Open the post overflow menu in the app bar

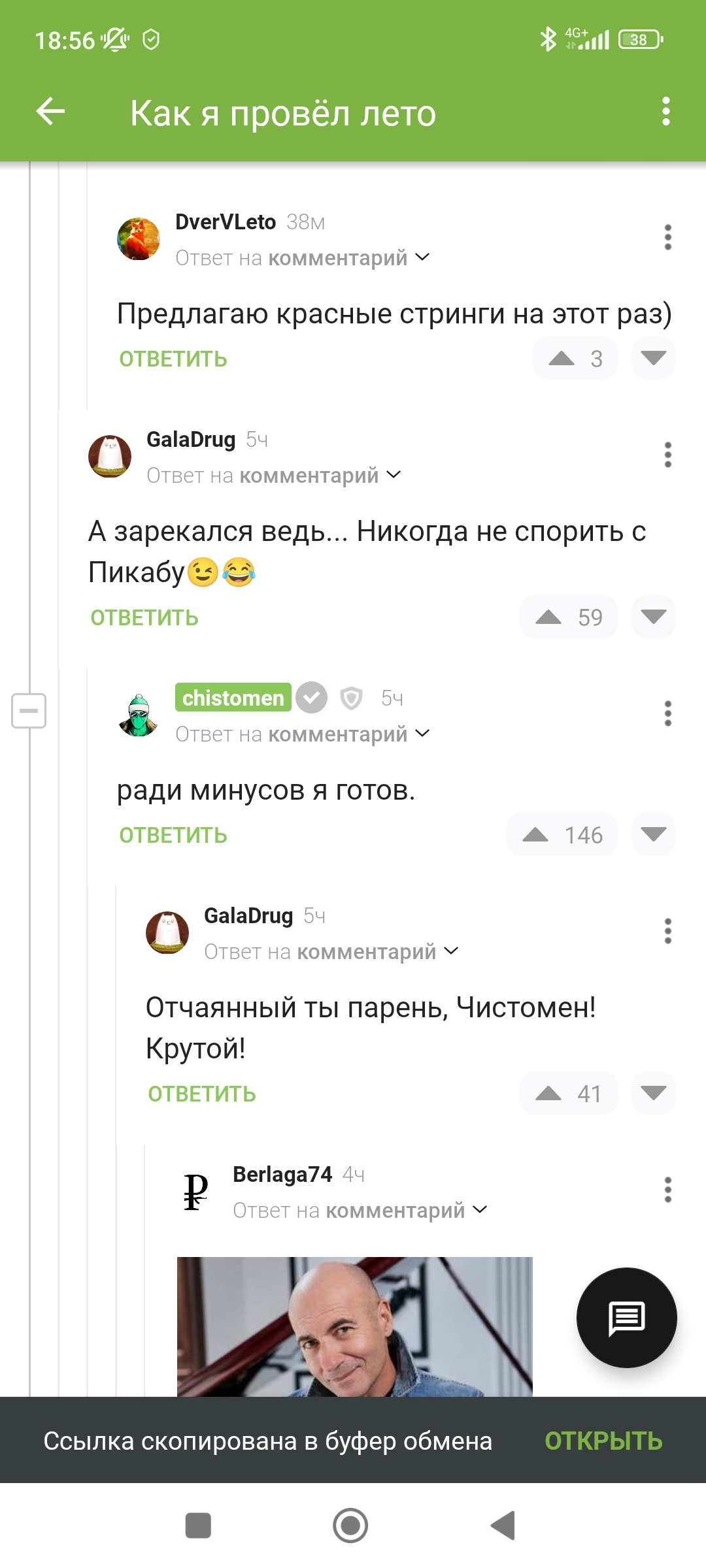665,112
